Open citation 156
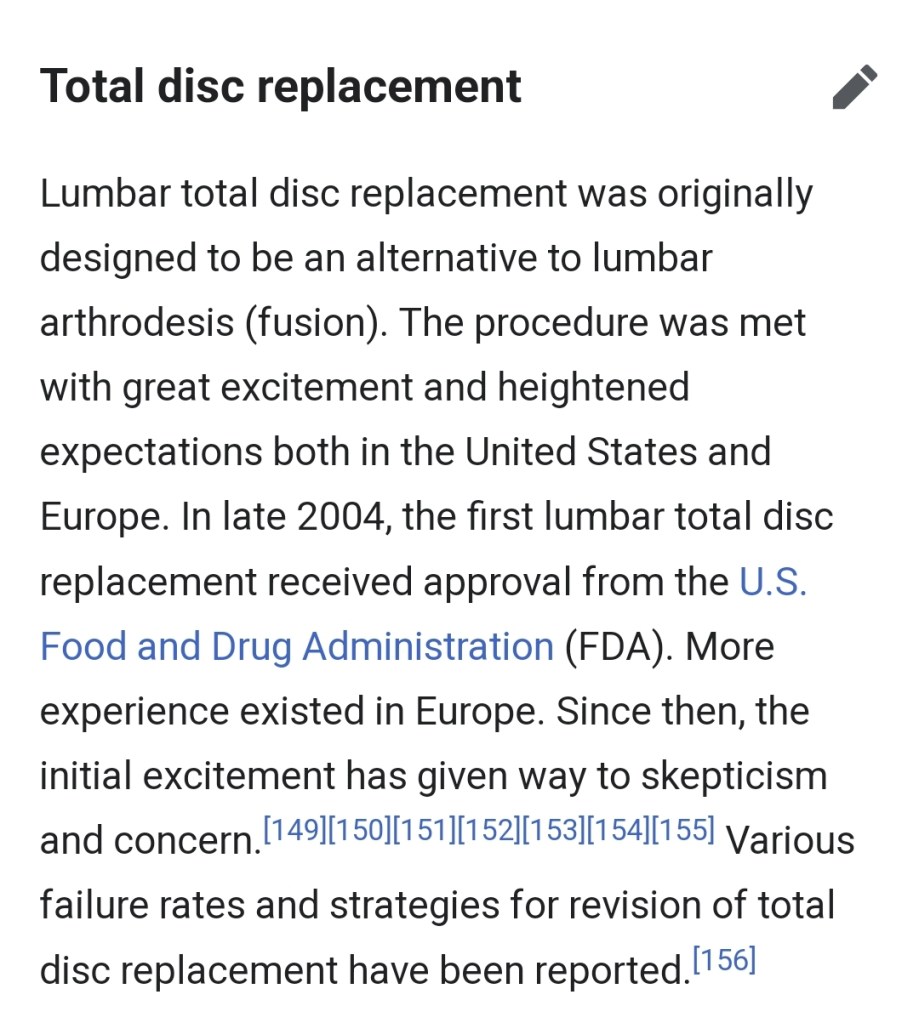The image size is (919, 1023). 723,960
